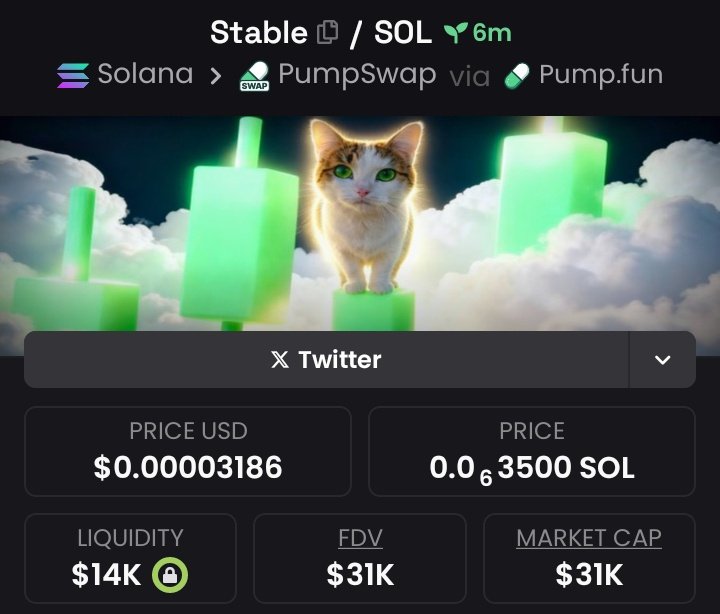Image resolution: width=720 pixels, height=614 pixels.
Task: Open the PumpSwap DEX link
Action: point(338,75)
